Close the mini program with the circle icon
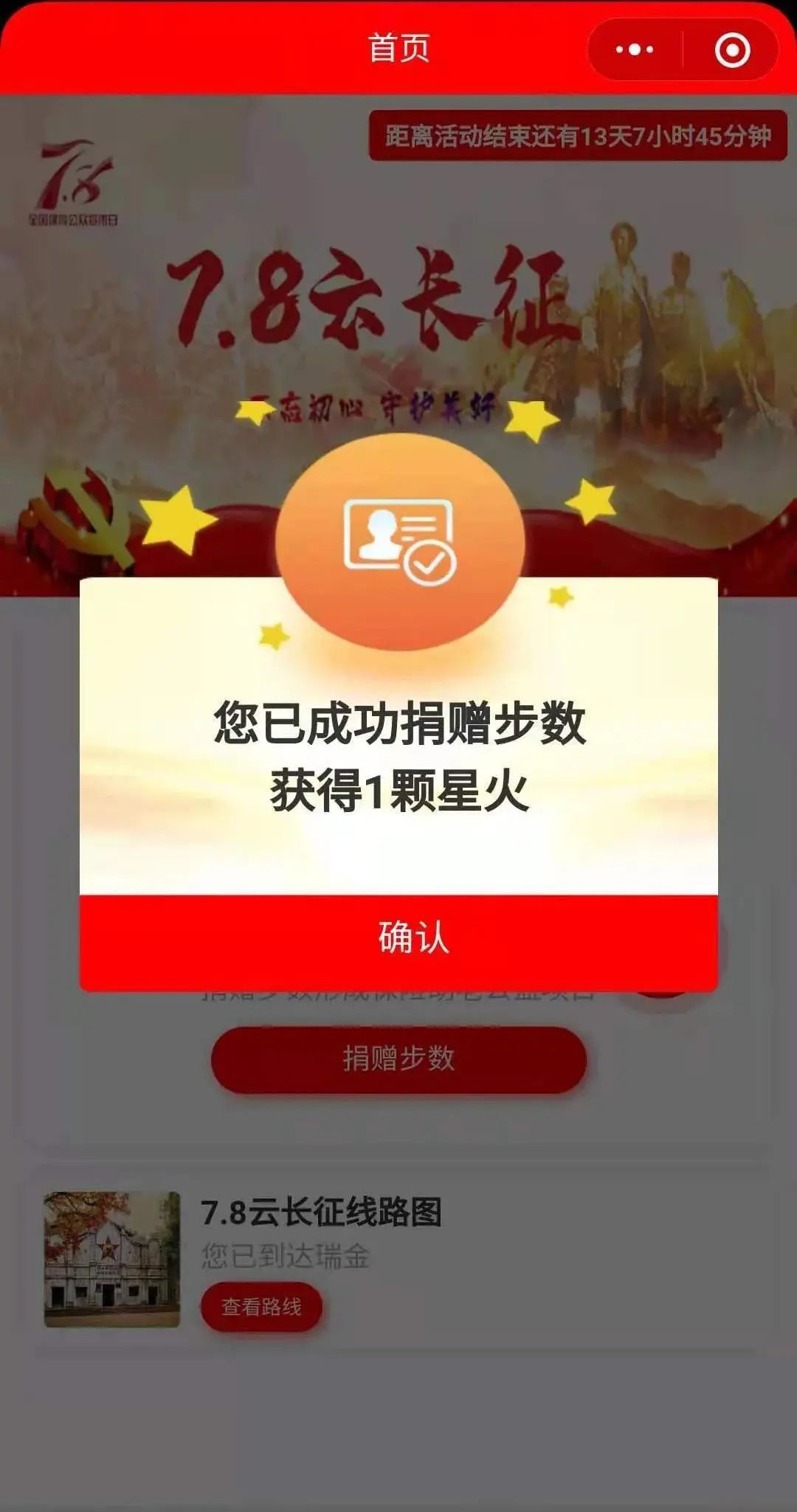Screen dimensions: 797x1512 732,50
